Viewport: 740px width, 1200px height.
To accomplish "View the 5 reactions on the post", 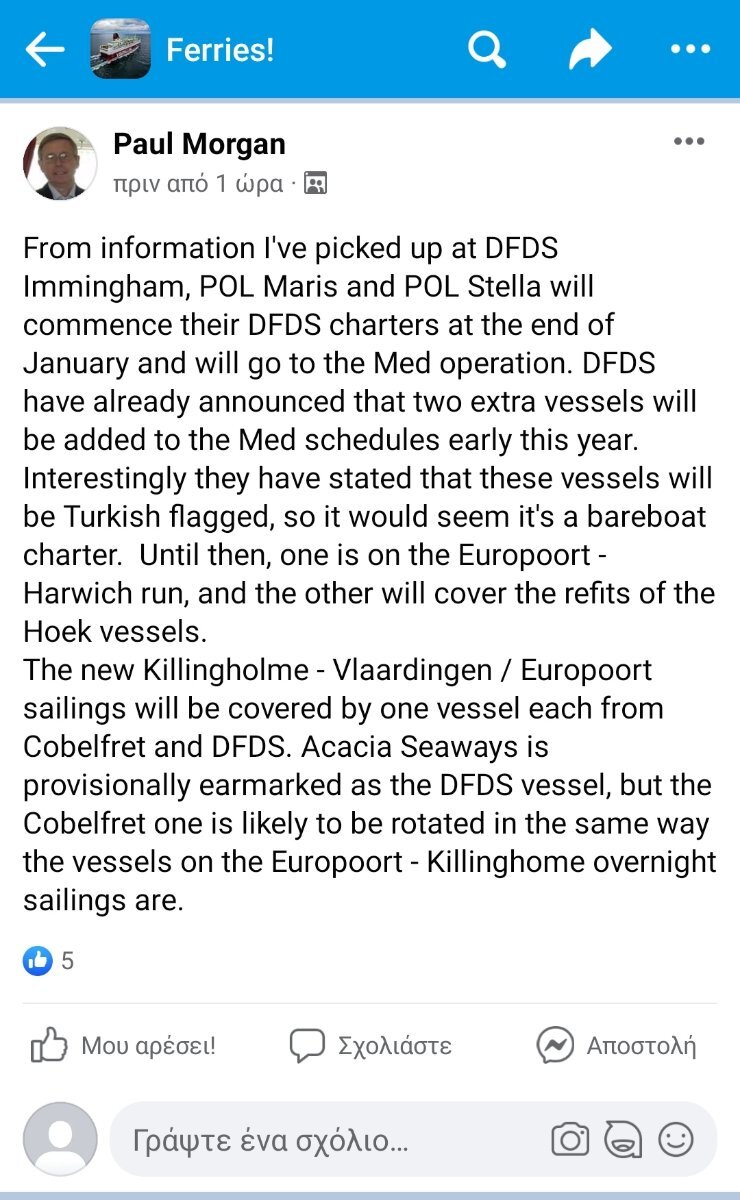I will click(49, 961).
